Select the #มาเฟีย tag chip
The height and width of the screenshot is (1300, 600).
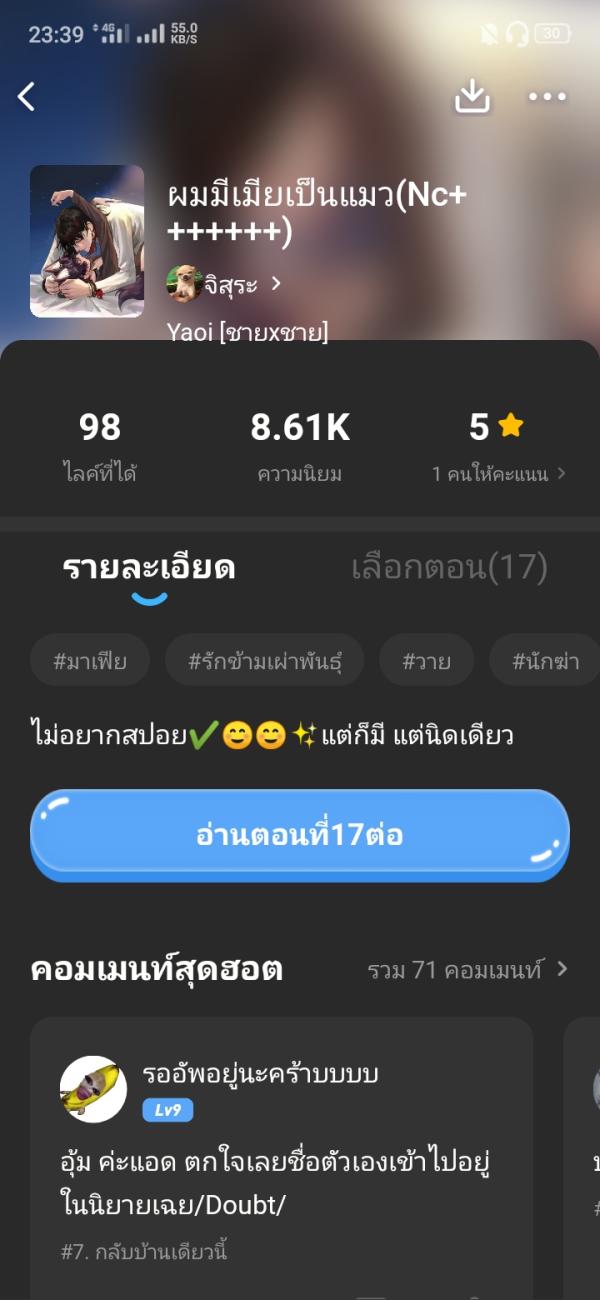[90, 661]
